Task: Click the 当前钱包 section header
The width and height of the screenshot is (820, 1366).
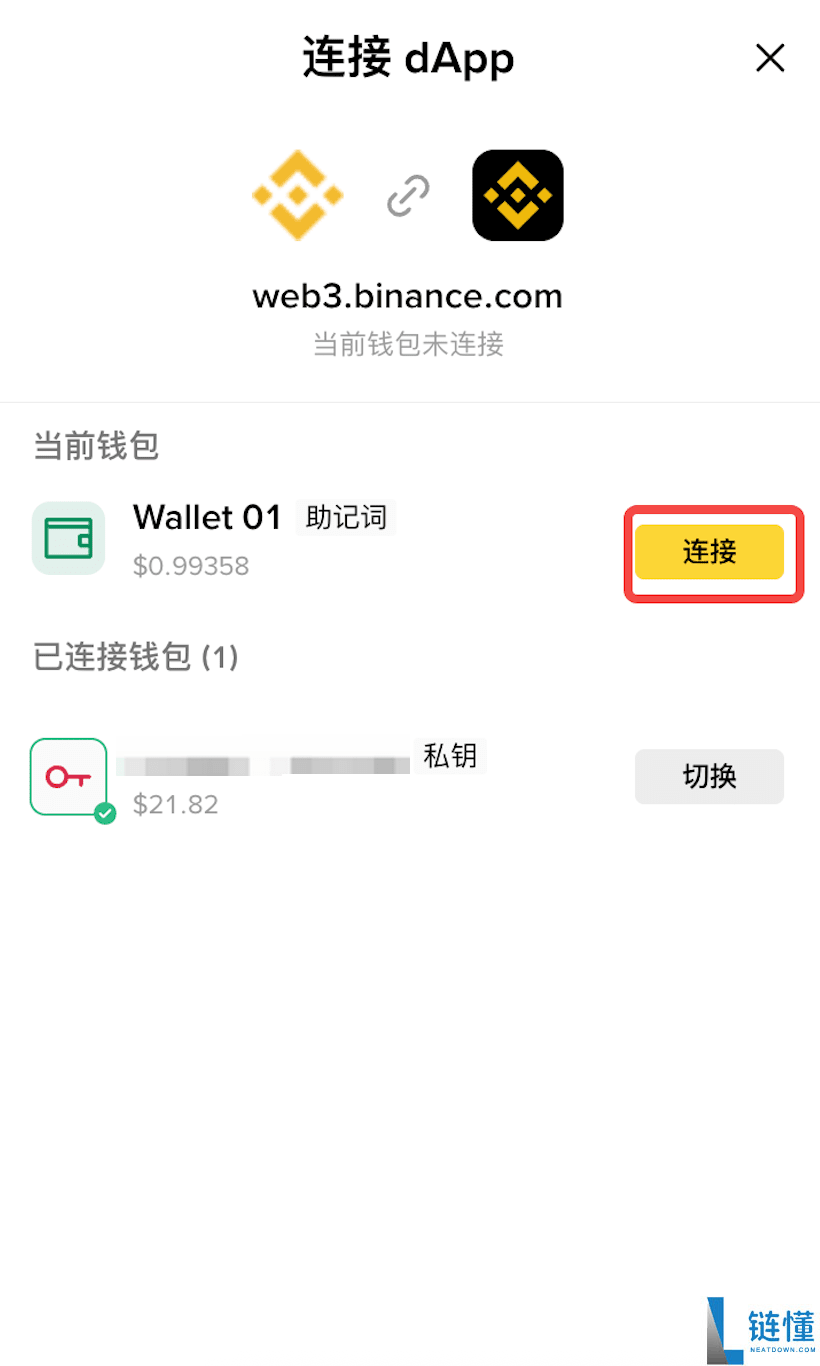Action: [95, 447]
